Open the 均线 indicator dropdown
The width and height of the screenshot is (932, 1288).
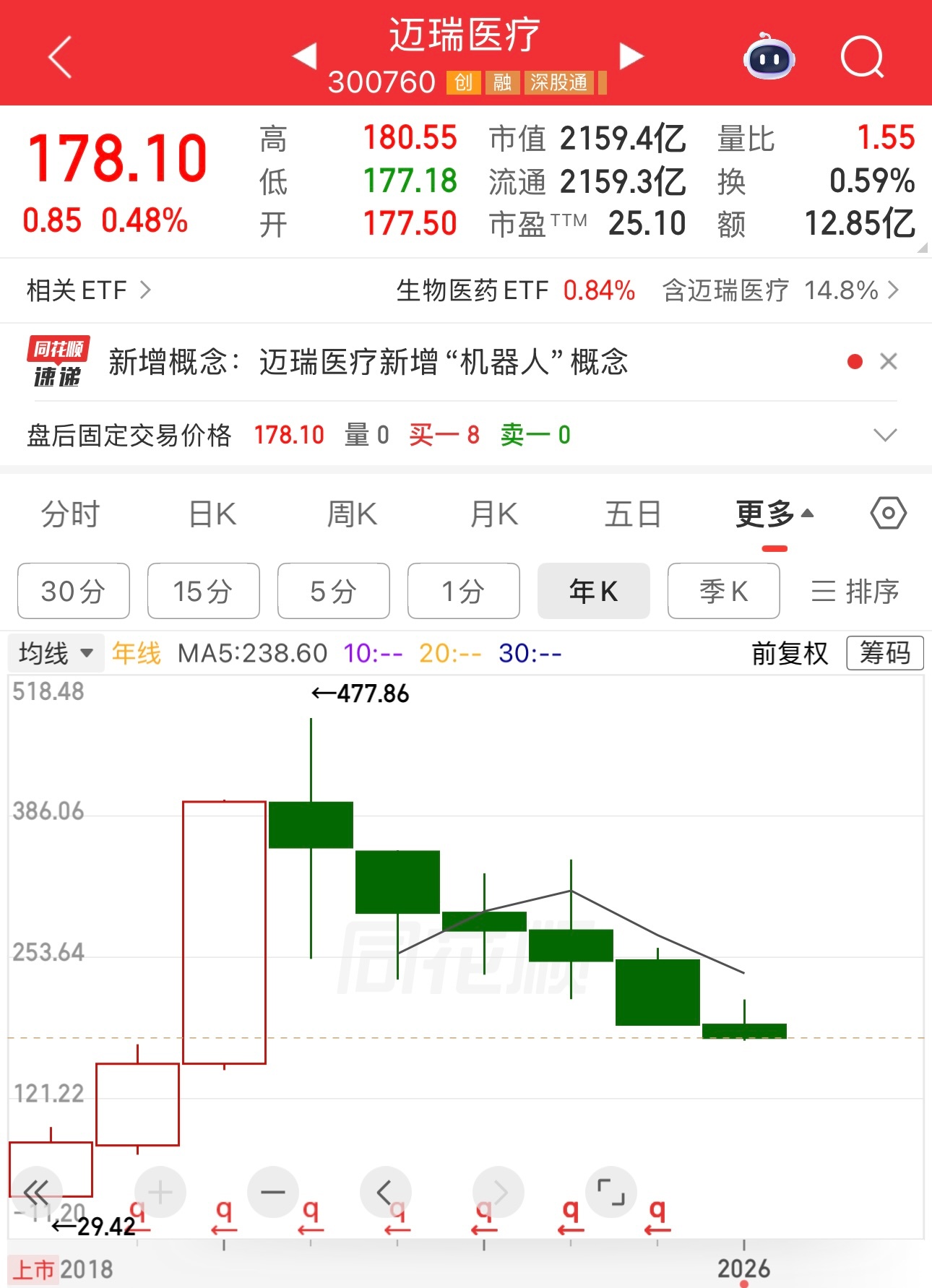(56, 652)
